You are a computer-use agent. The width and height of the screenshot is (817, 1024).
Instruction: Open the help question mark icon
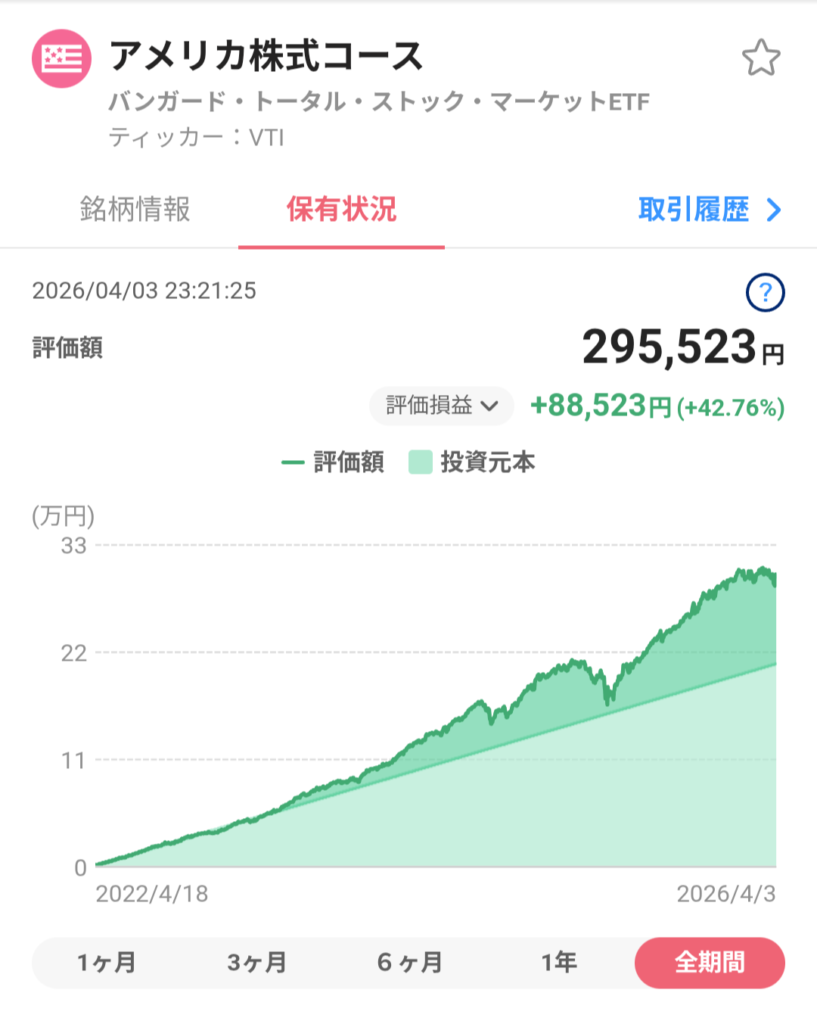click(765, 293)
